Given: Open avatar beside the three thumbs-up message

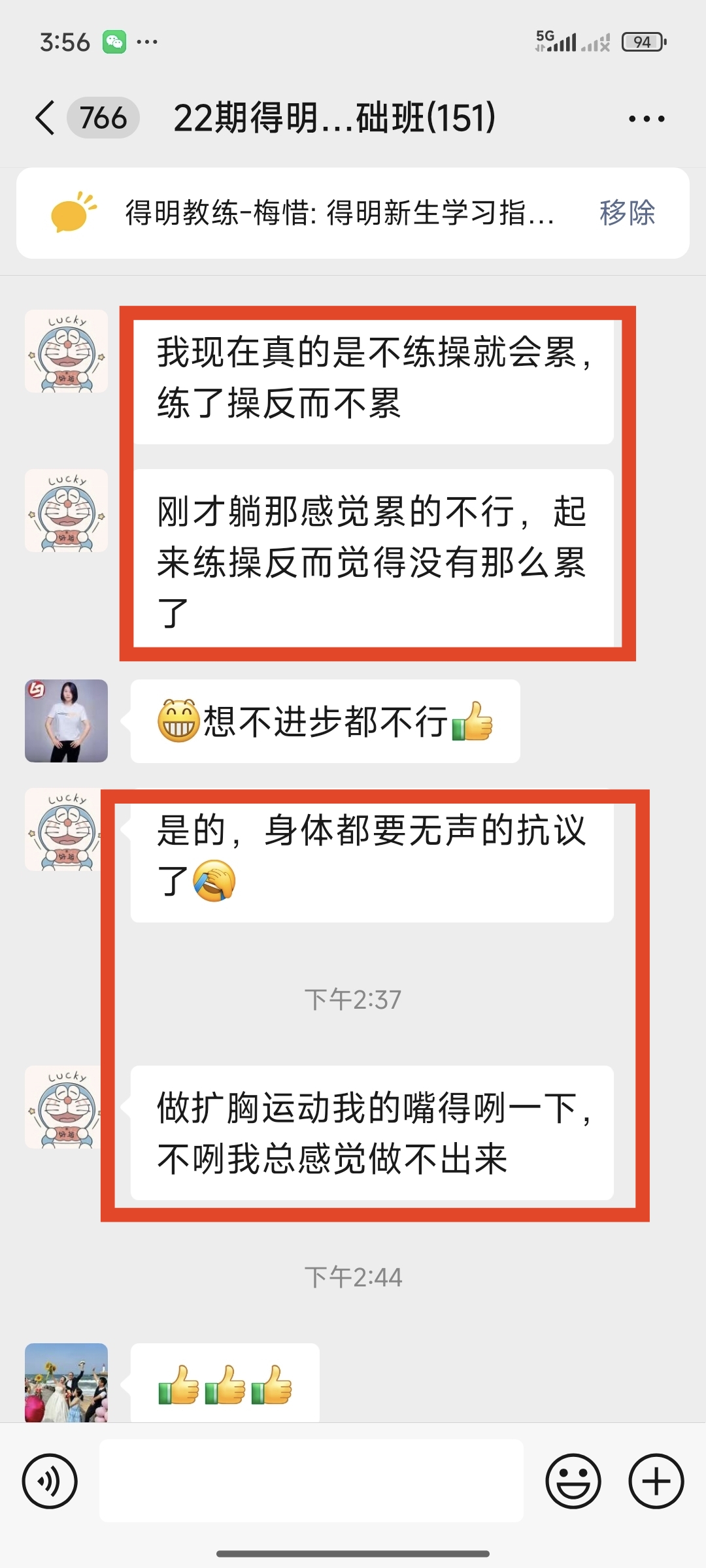Looking at the screenshot, I should click(x=66, y=1382).
